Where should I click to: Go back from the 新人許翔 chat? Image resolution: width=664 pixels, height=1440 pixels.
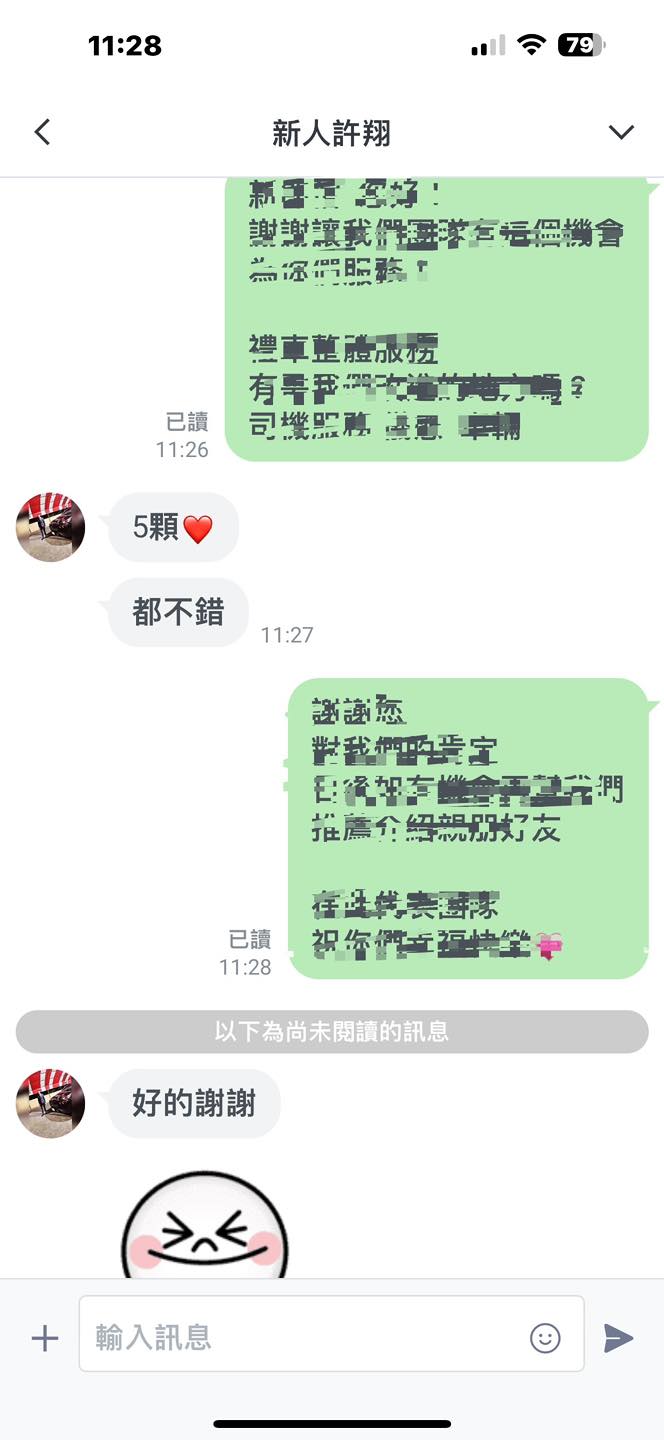pyautogui.click(x=42, y=132)
